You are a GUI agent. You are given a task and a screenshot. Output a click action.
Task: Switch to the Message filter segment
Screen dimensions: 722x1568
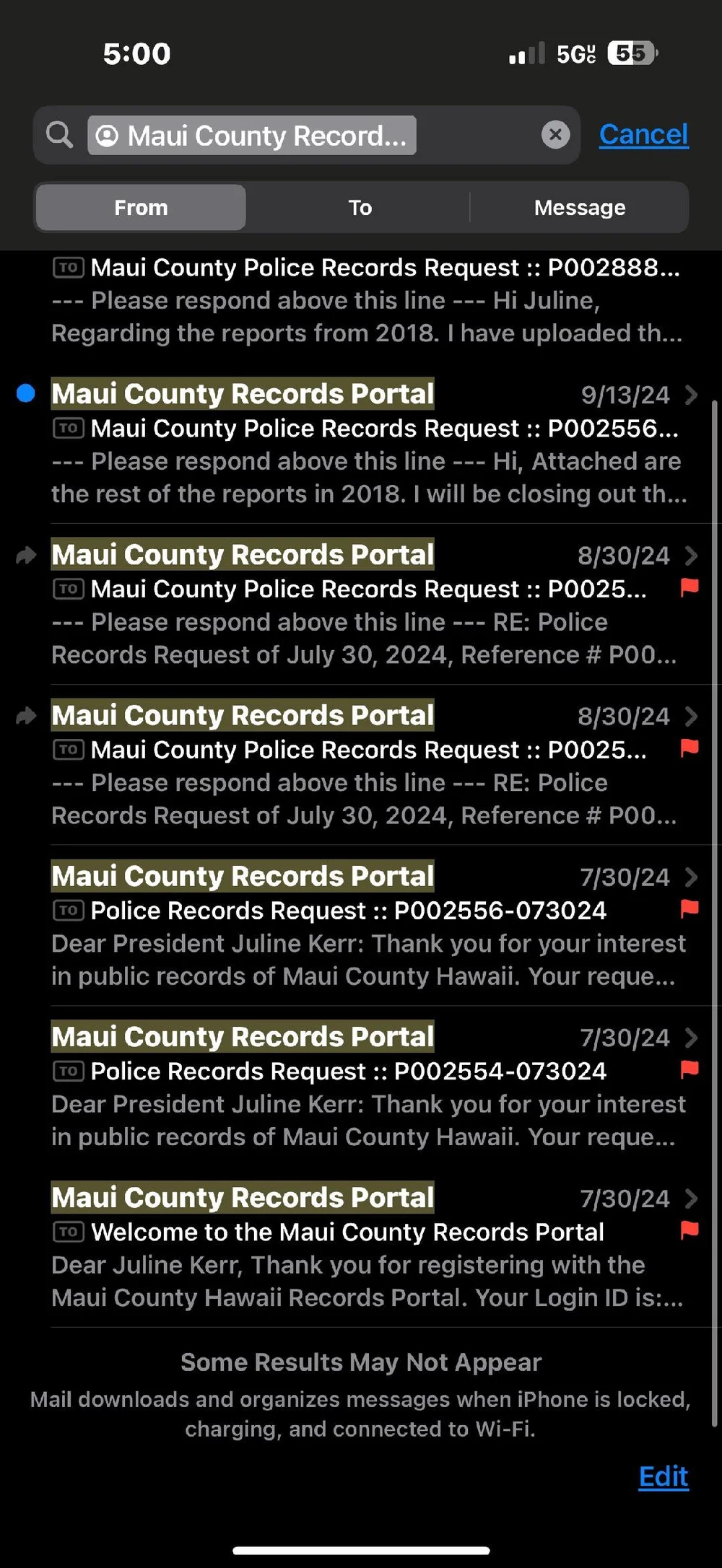[579, 208]
